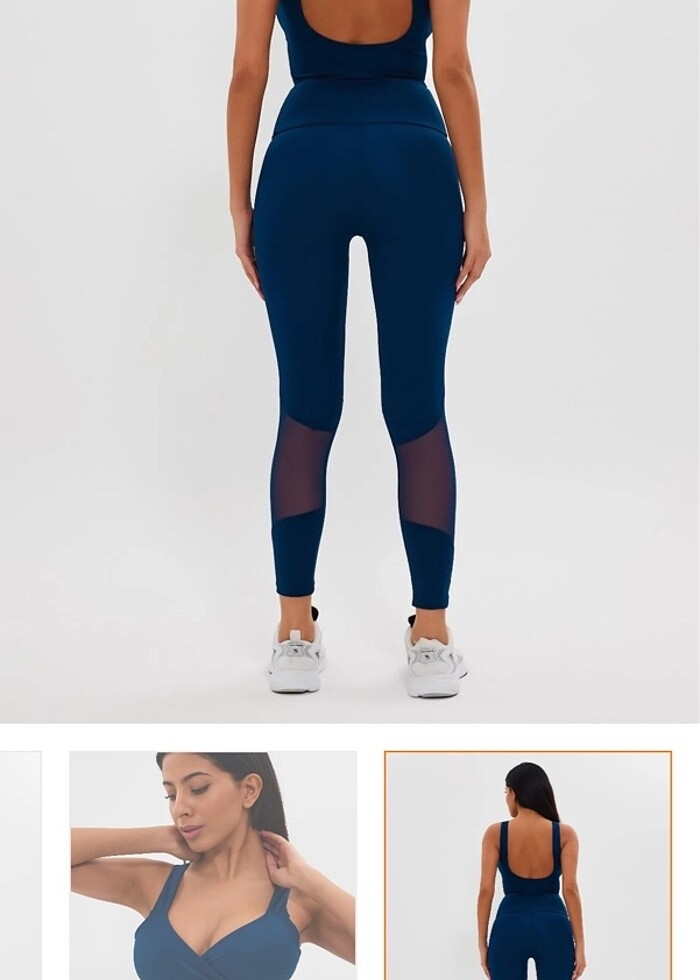Select the partially visible leftmost thumbnail
Image resolution: width=700 pixels, height=980 pixels.
click(x=19, y=865)
